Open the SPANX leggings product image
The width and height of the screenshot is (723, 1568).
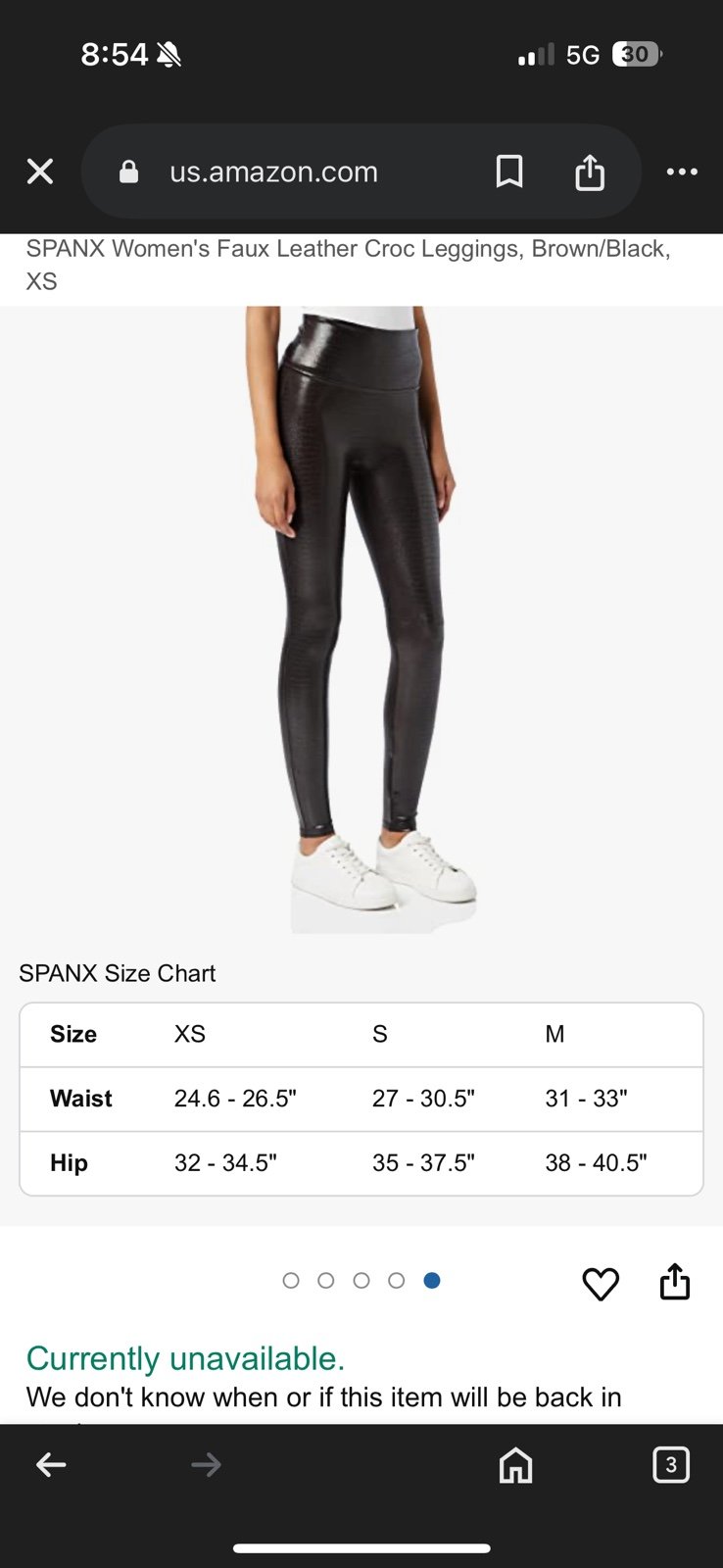(361, 619)
